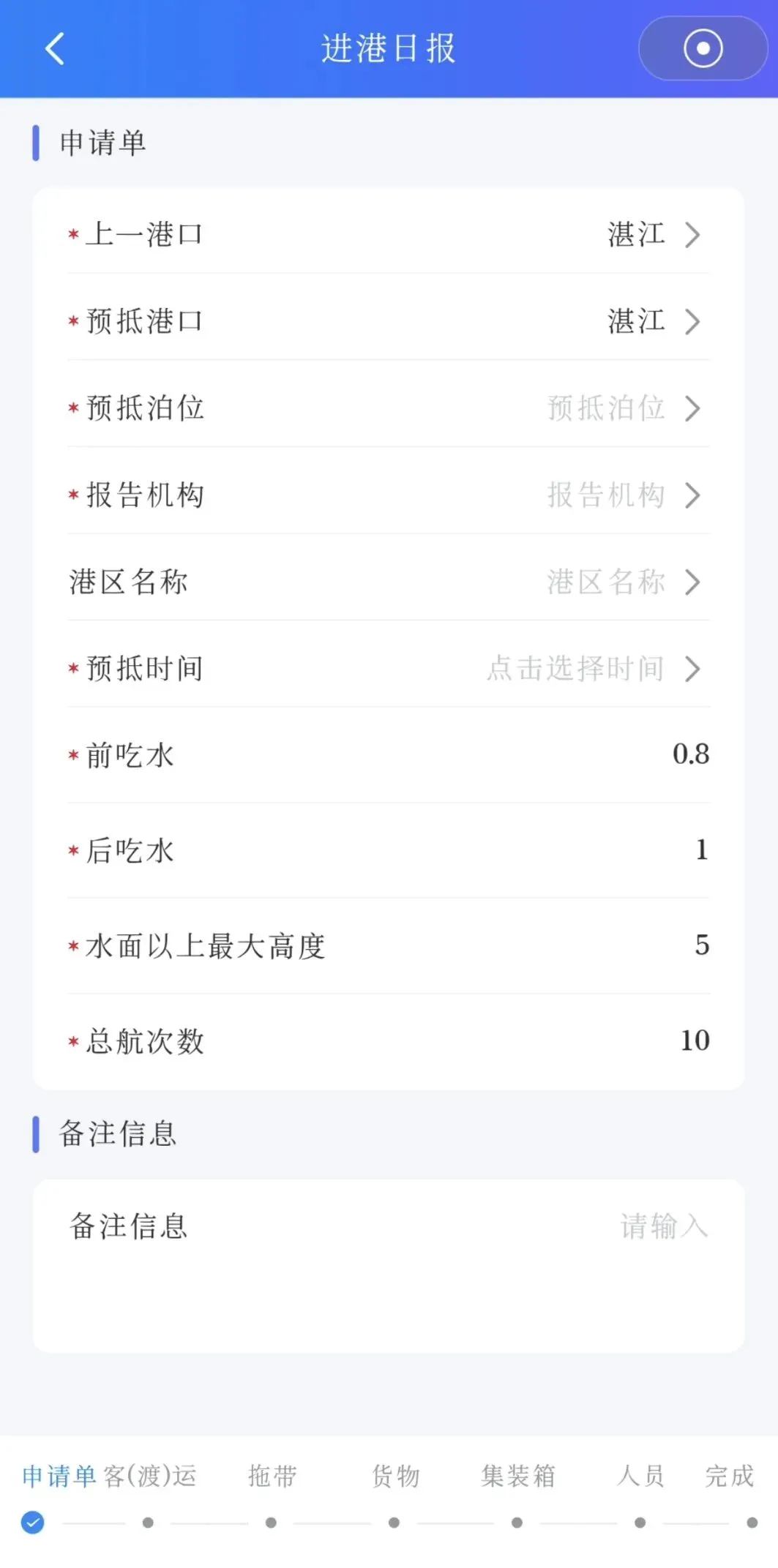Screen dimensions: 778x1568
Task: Jump to the 完成 step
Action: pyautogui.click(x=729, y=1476)
